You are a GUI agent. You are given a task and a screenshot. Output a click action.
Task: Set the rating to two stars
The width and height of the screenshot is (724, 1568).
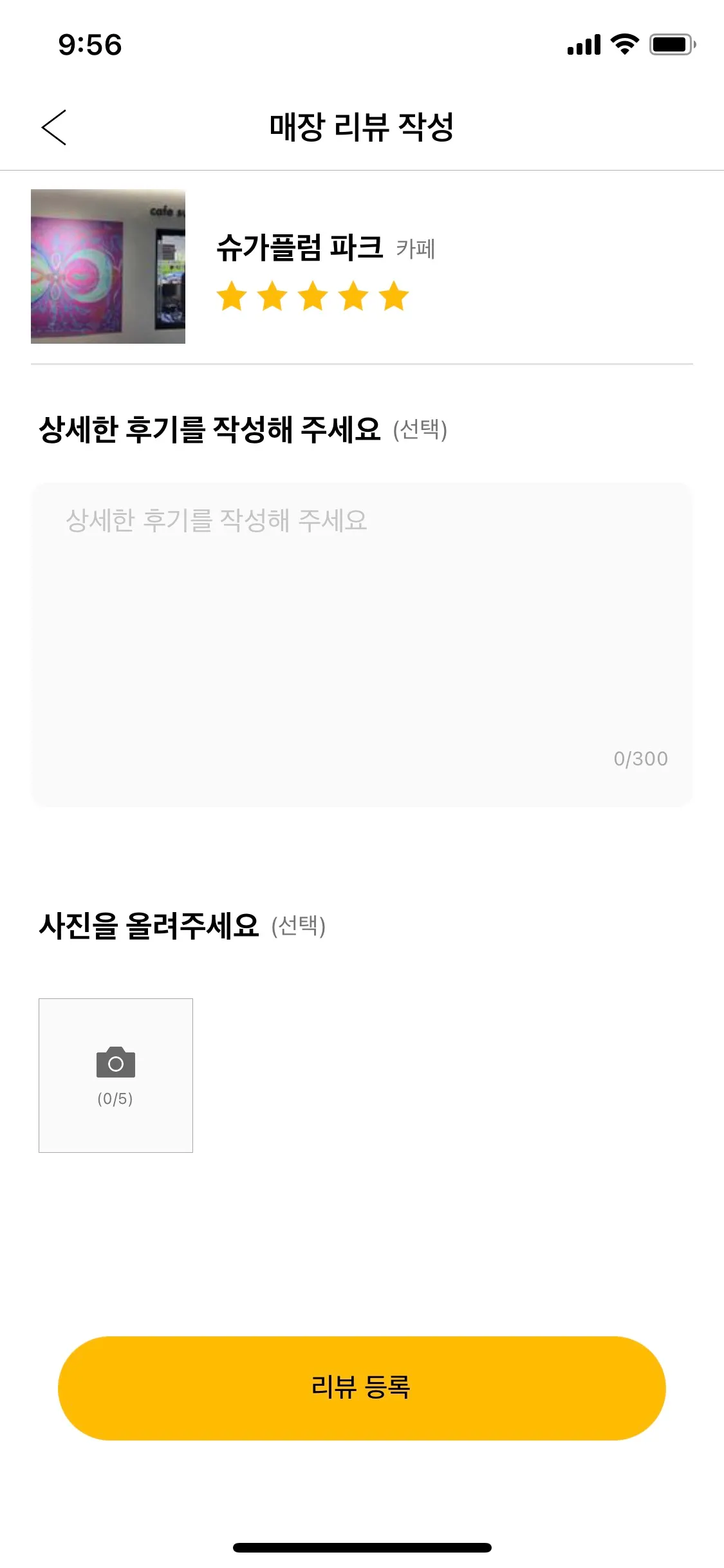click(272, 297)
